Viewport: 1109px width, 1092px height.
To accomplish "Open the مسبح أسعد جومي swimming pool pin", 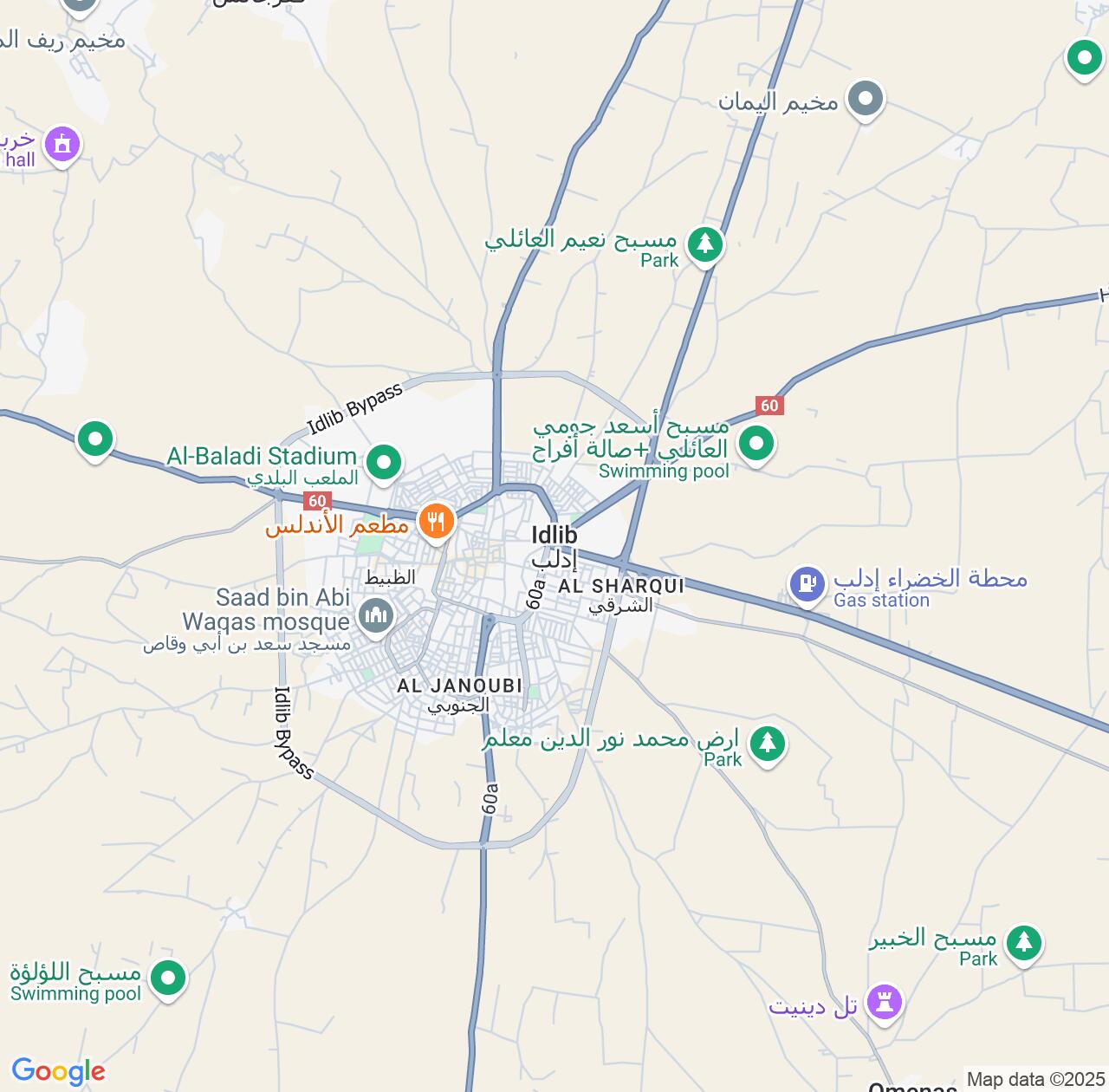I will [x=756, y=443].
